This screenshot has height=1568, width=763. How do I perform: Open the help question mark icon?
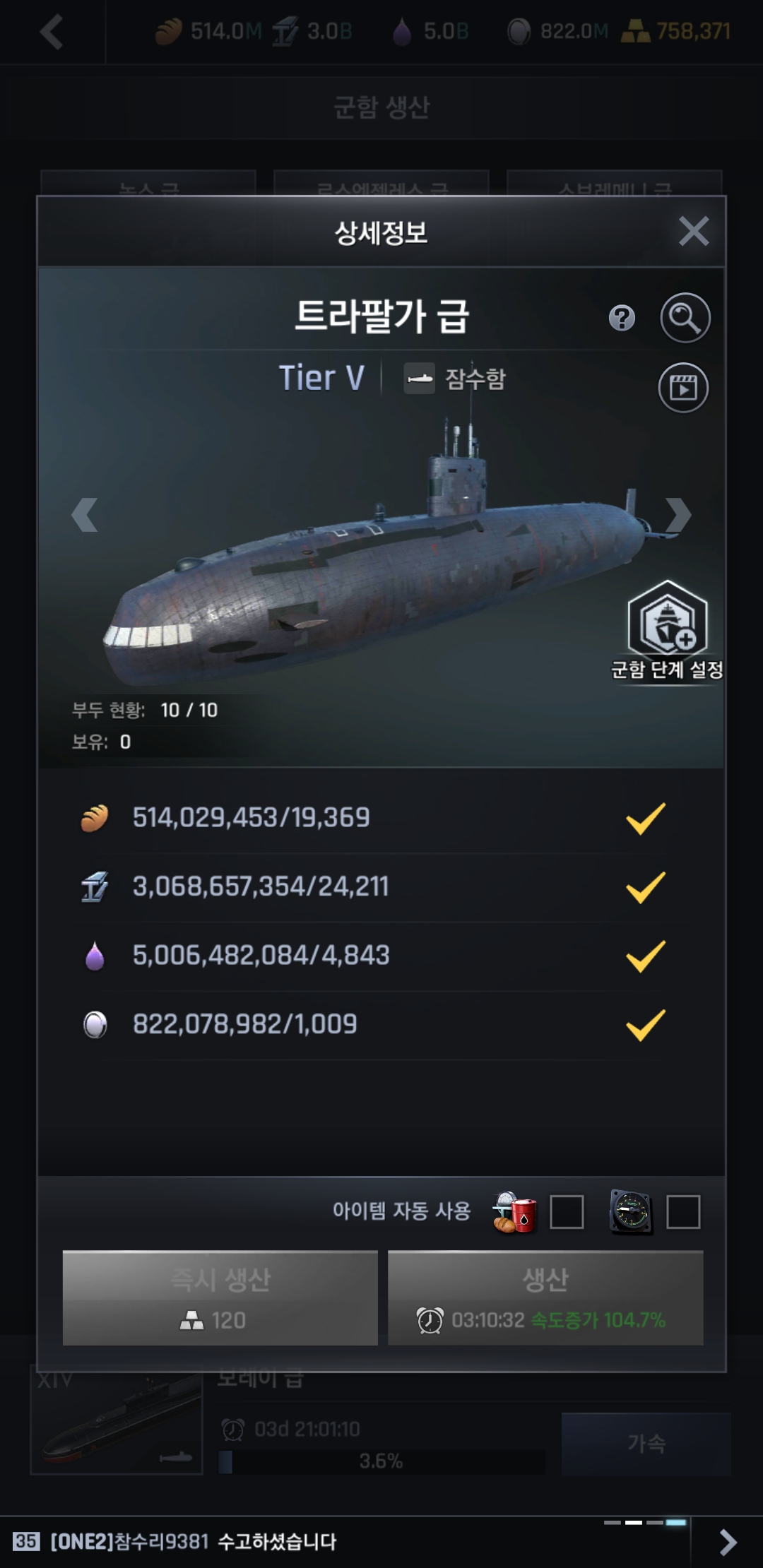pyautogui.click(x=622, y=318)
